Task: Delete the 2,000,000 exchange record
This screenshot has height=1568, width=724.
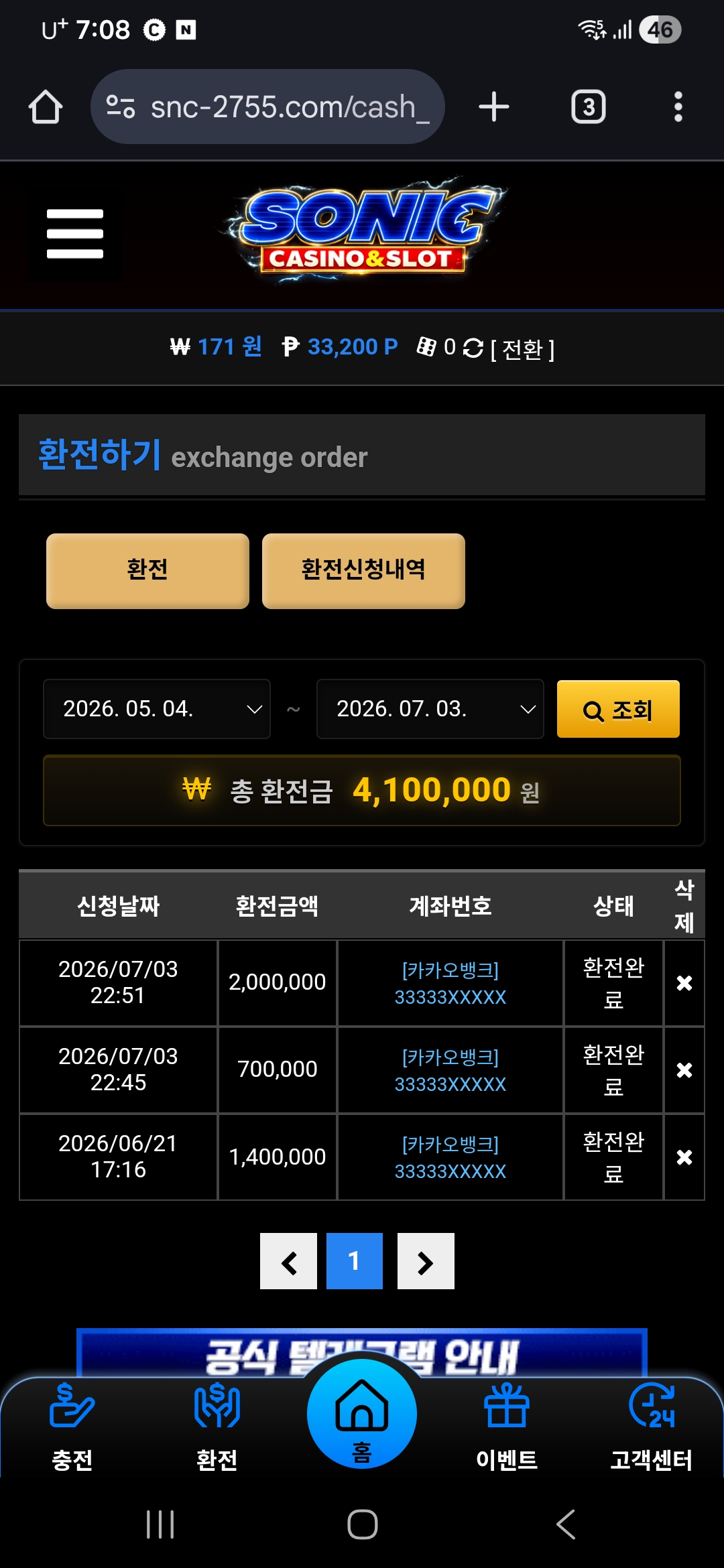Action: [684, 983]
